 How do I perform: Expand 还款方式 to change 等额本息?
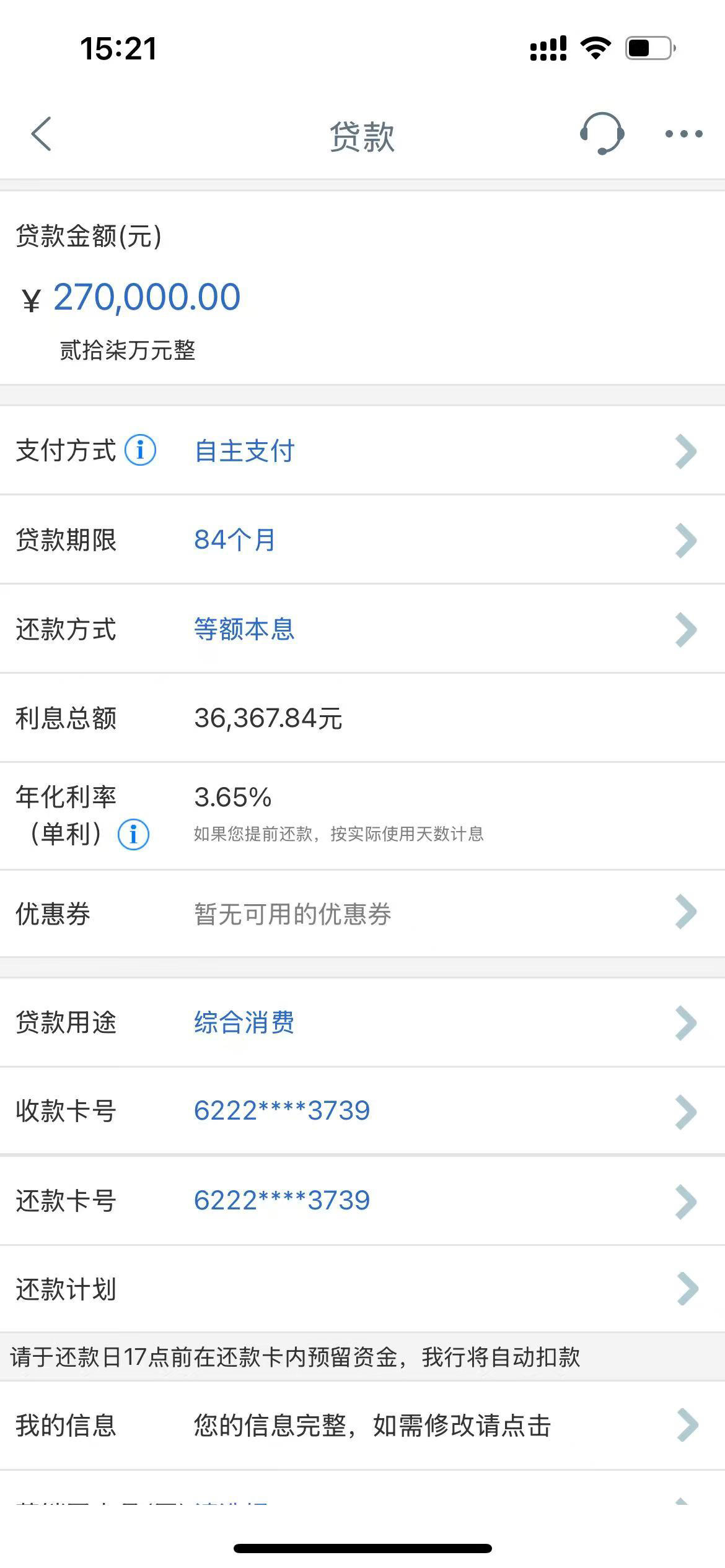pos(685,630)
